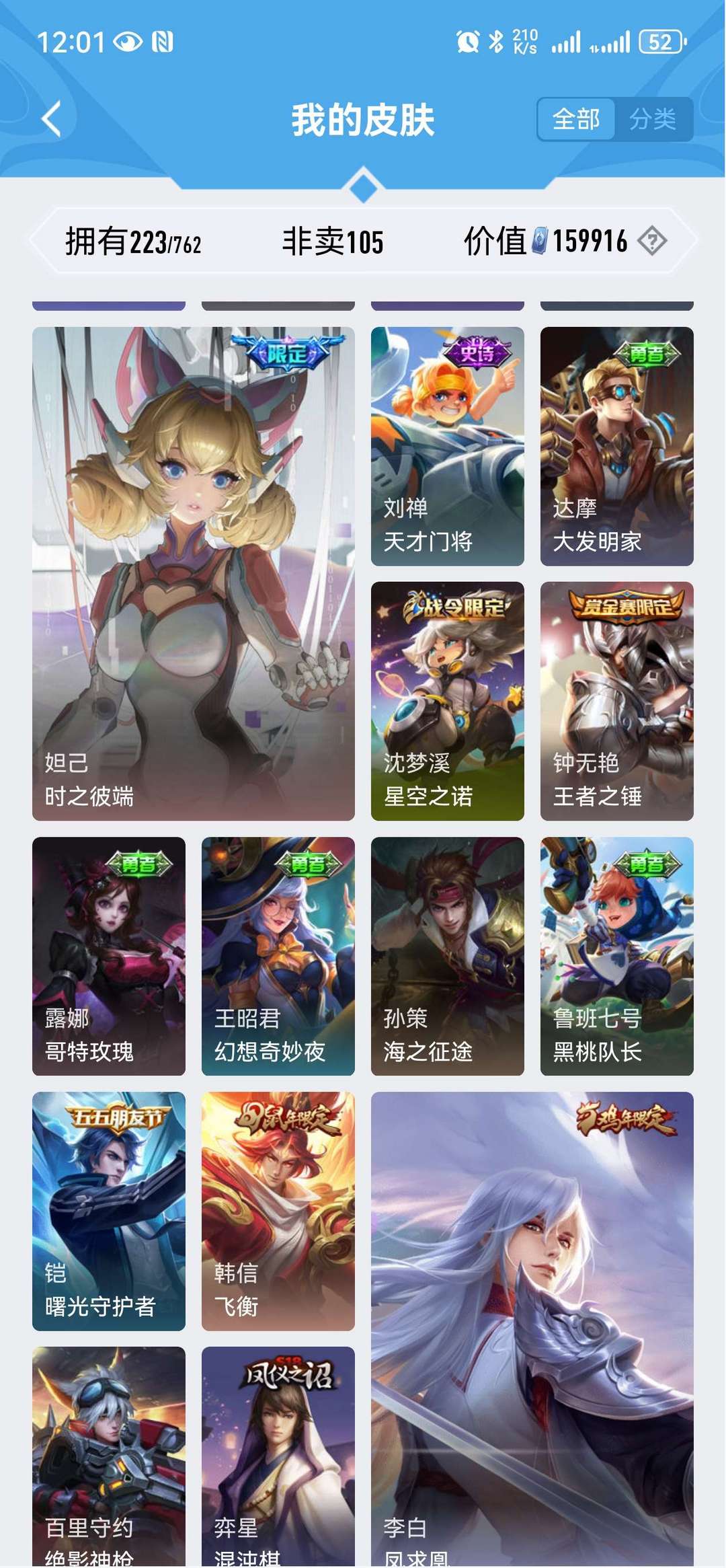
Task: Open the 孙策 海之征途 skin
Action: coord(448,956)
